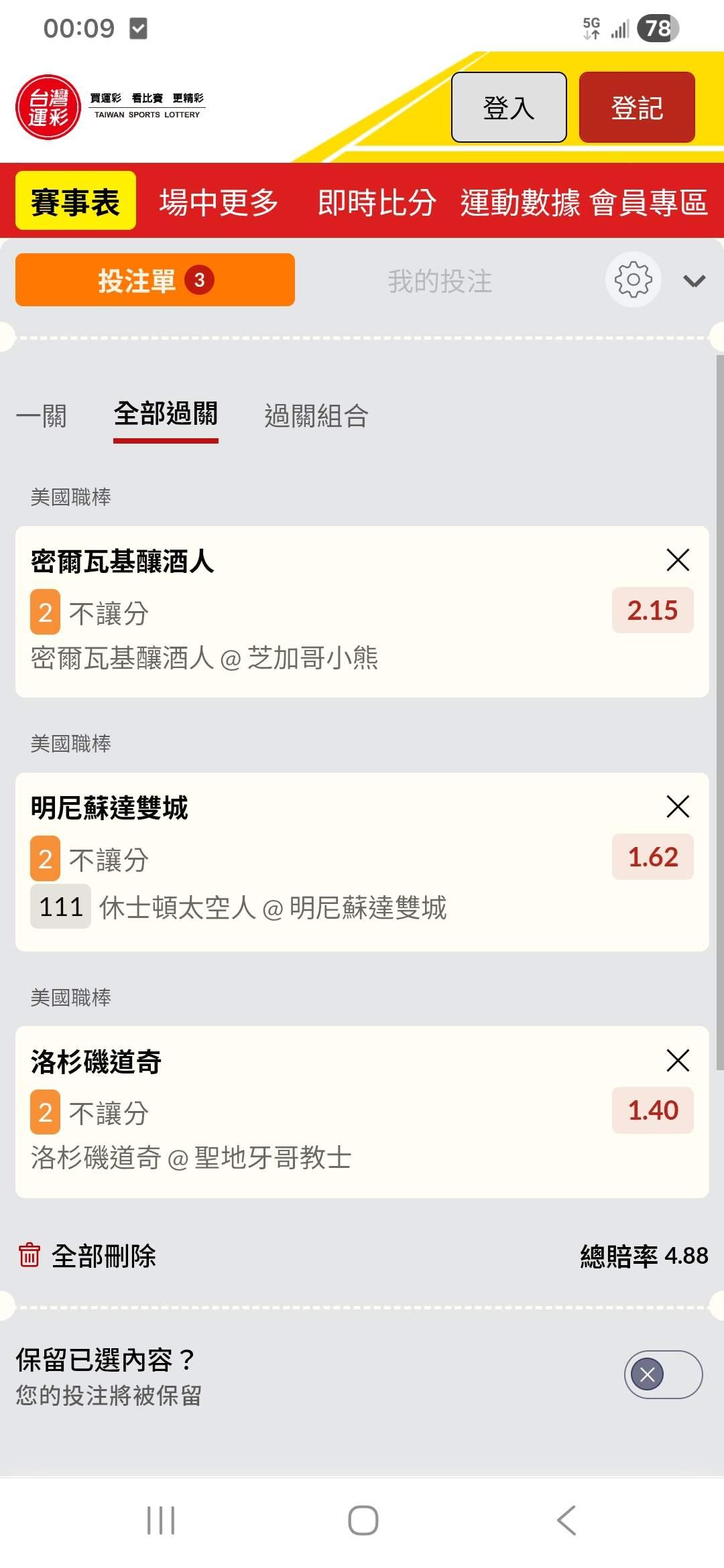Go to 運動數據 sports data

click(x=520, y=202)
